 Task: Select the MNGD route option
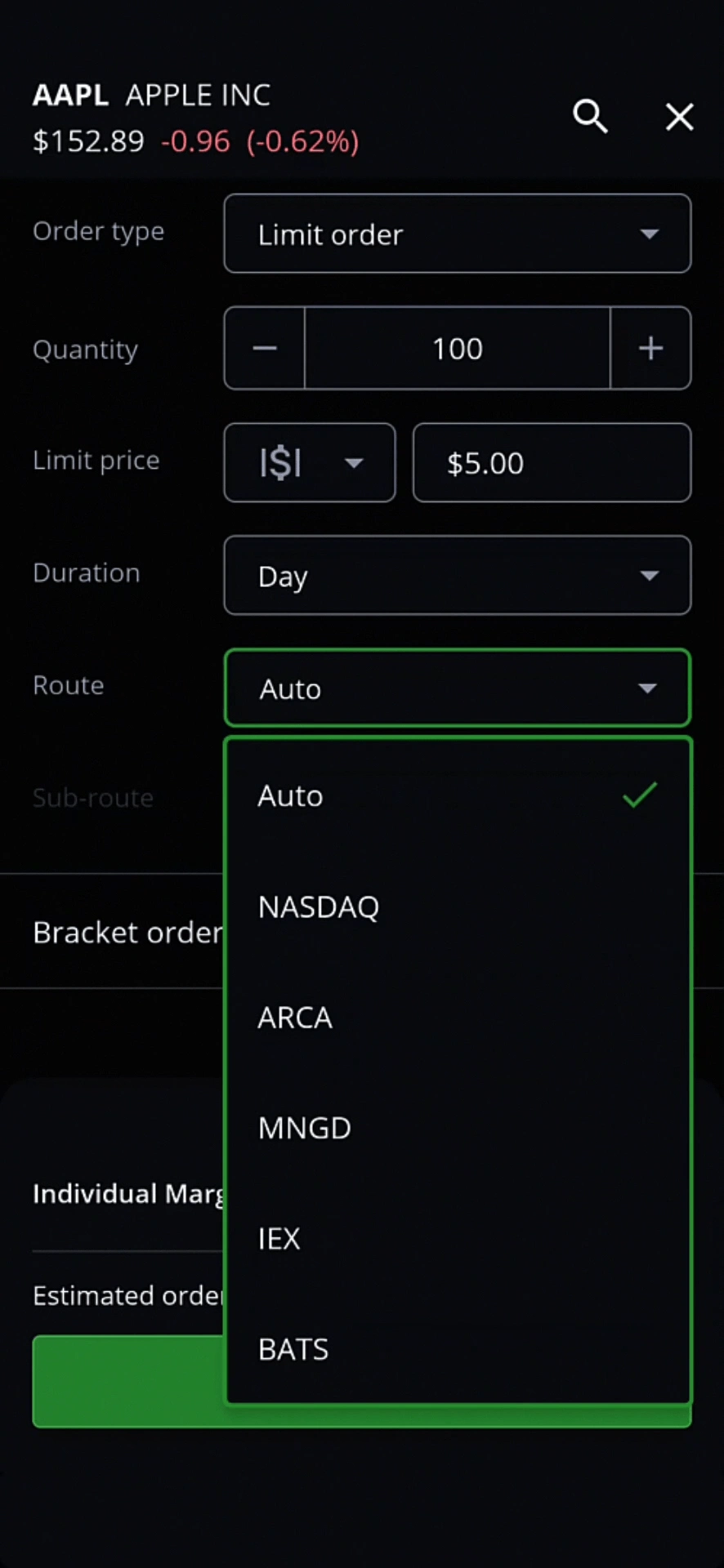click(458, 1128)
